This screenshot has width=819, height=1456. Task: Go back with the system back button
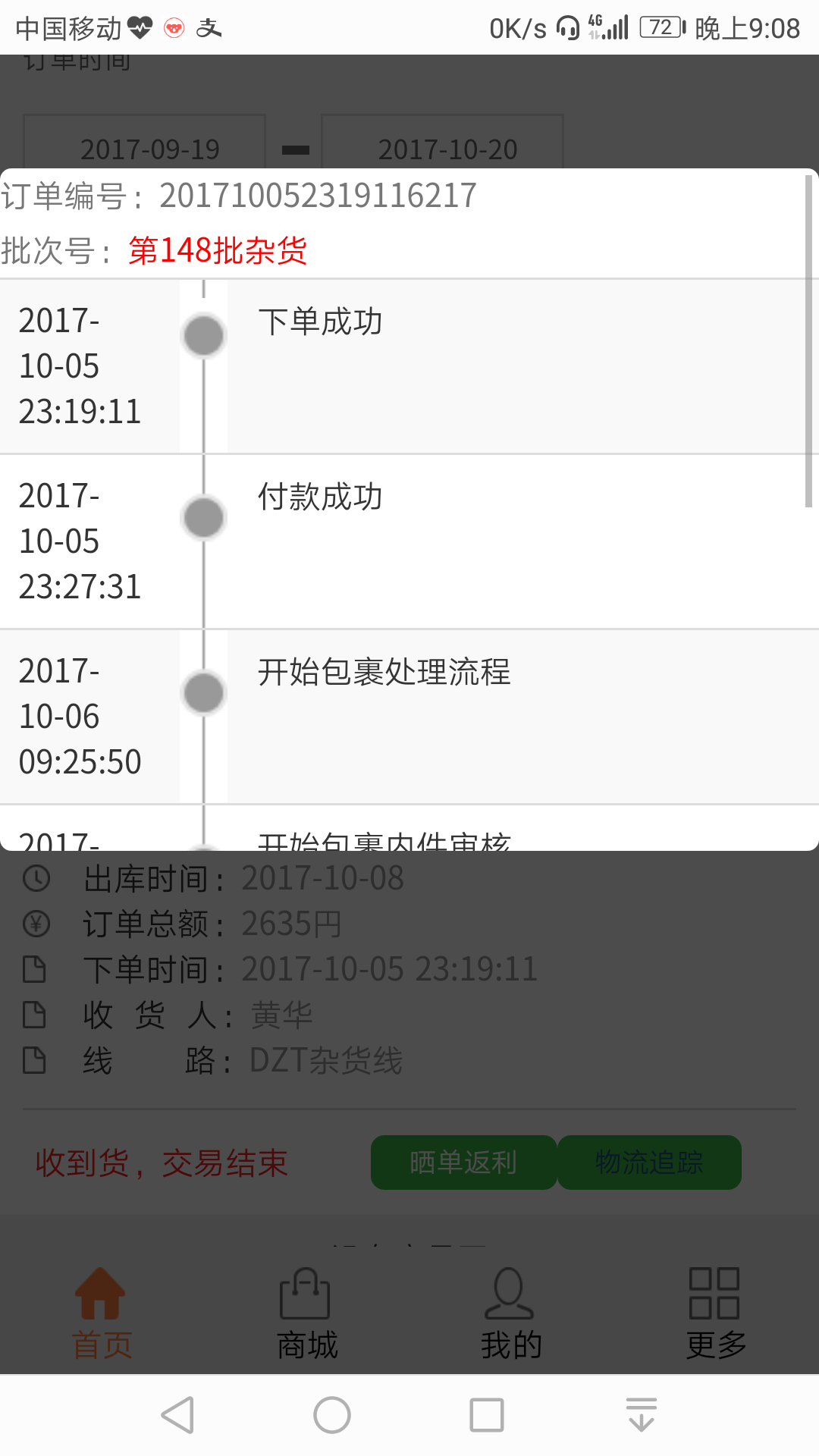[x=178, y=1415]
